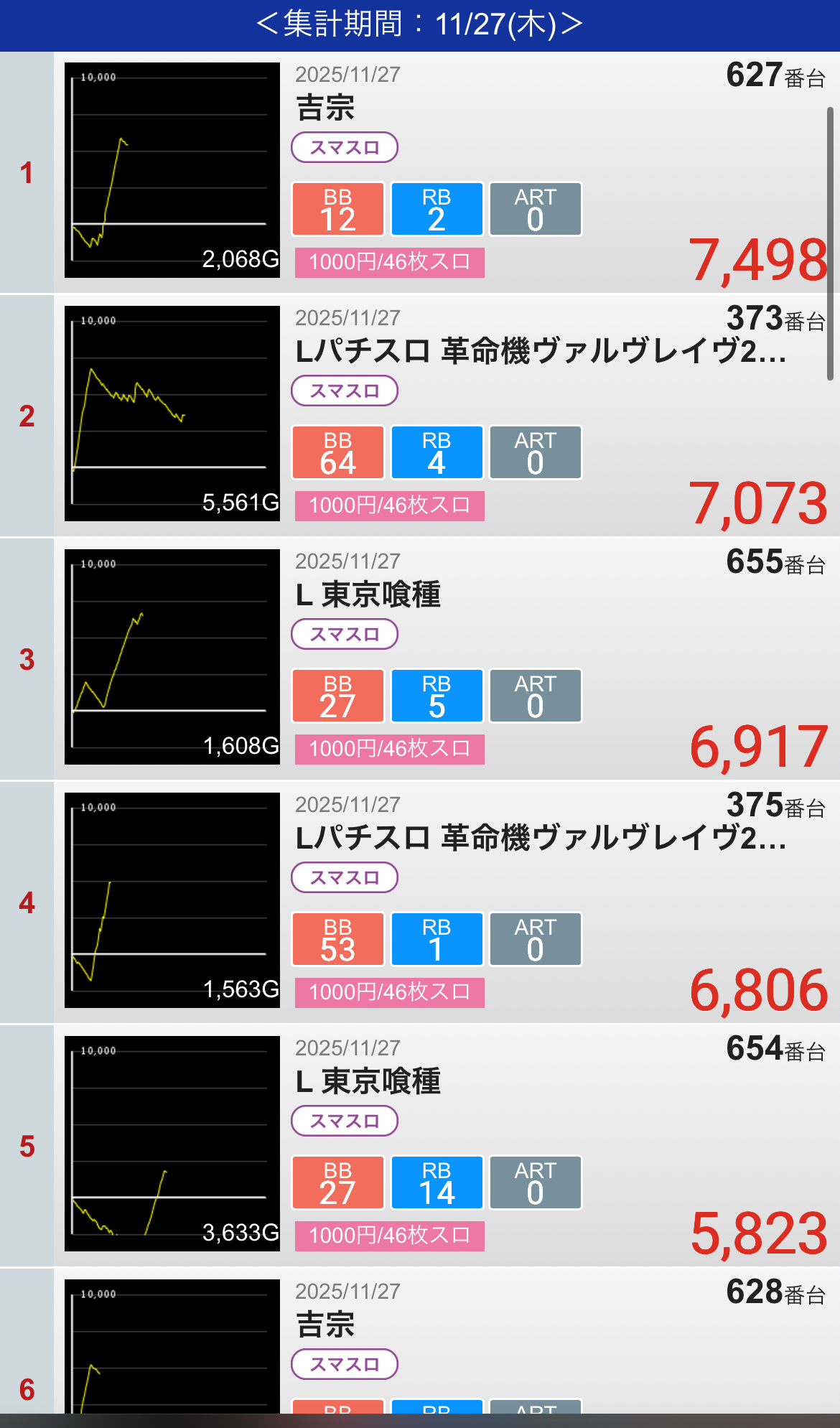
Task: Tap rank 6 吉宗 machine 628 row
Action: (445, 1343)
